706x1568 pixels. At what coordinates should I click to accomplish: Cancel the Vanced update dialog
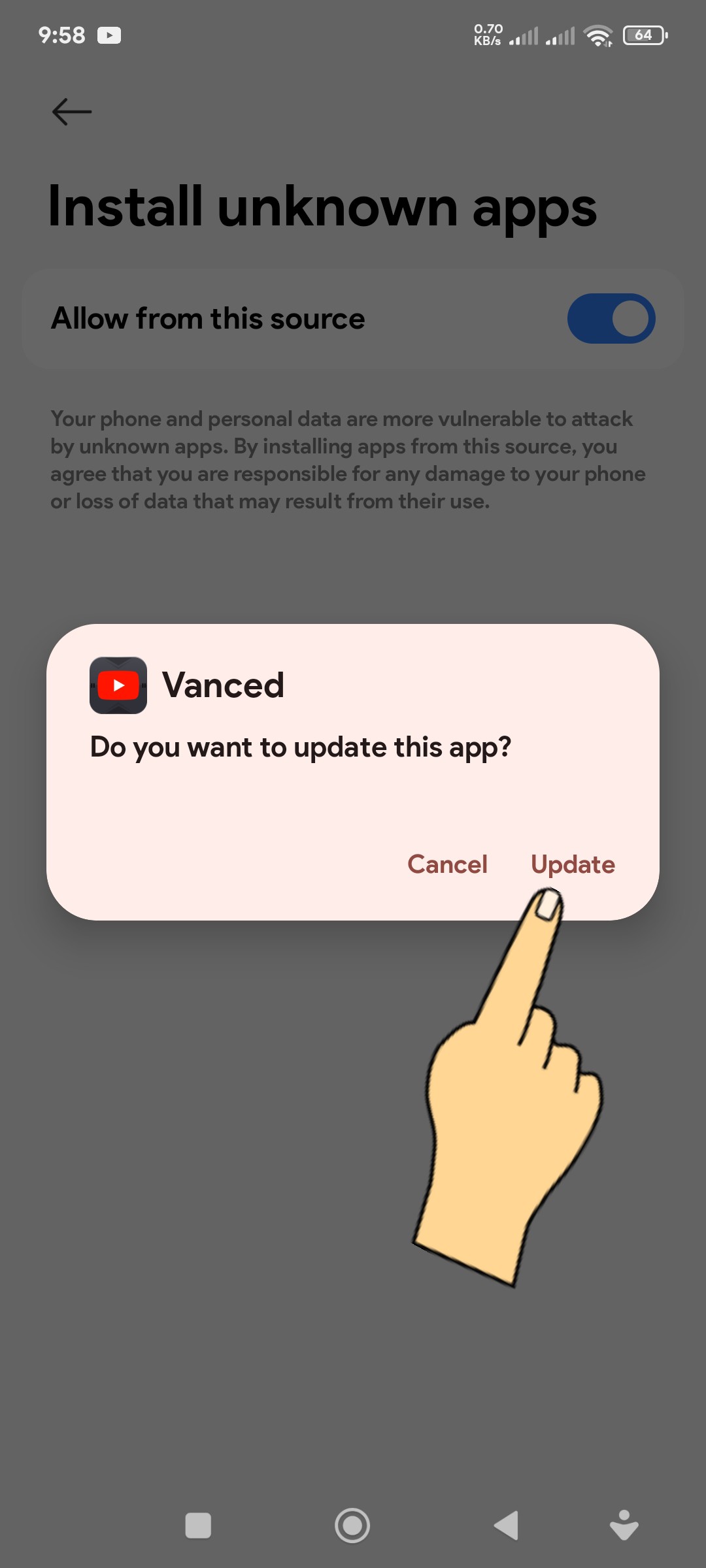click(447, 864)
